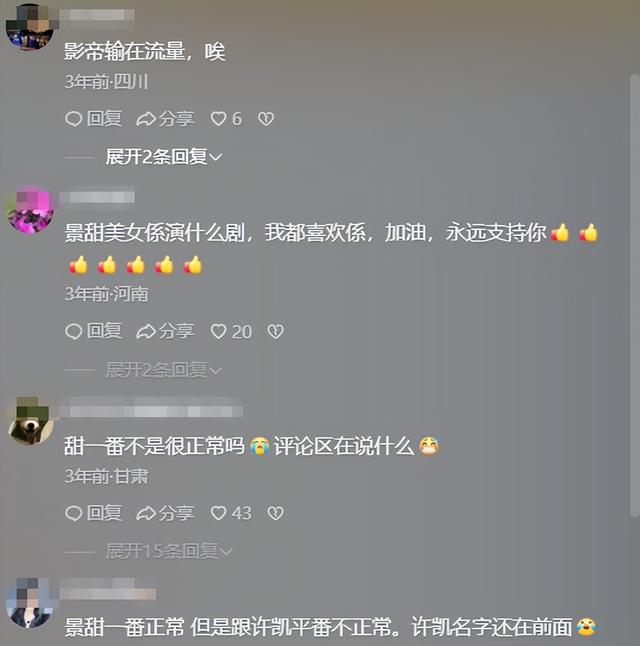The image size is (640, 646).
Task: Expand 2 replies under the 河南 comment
Action: pos(164,370)
